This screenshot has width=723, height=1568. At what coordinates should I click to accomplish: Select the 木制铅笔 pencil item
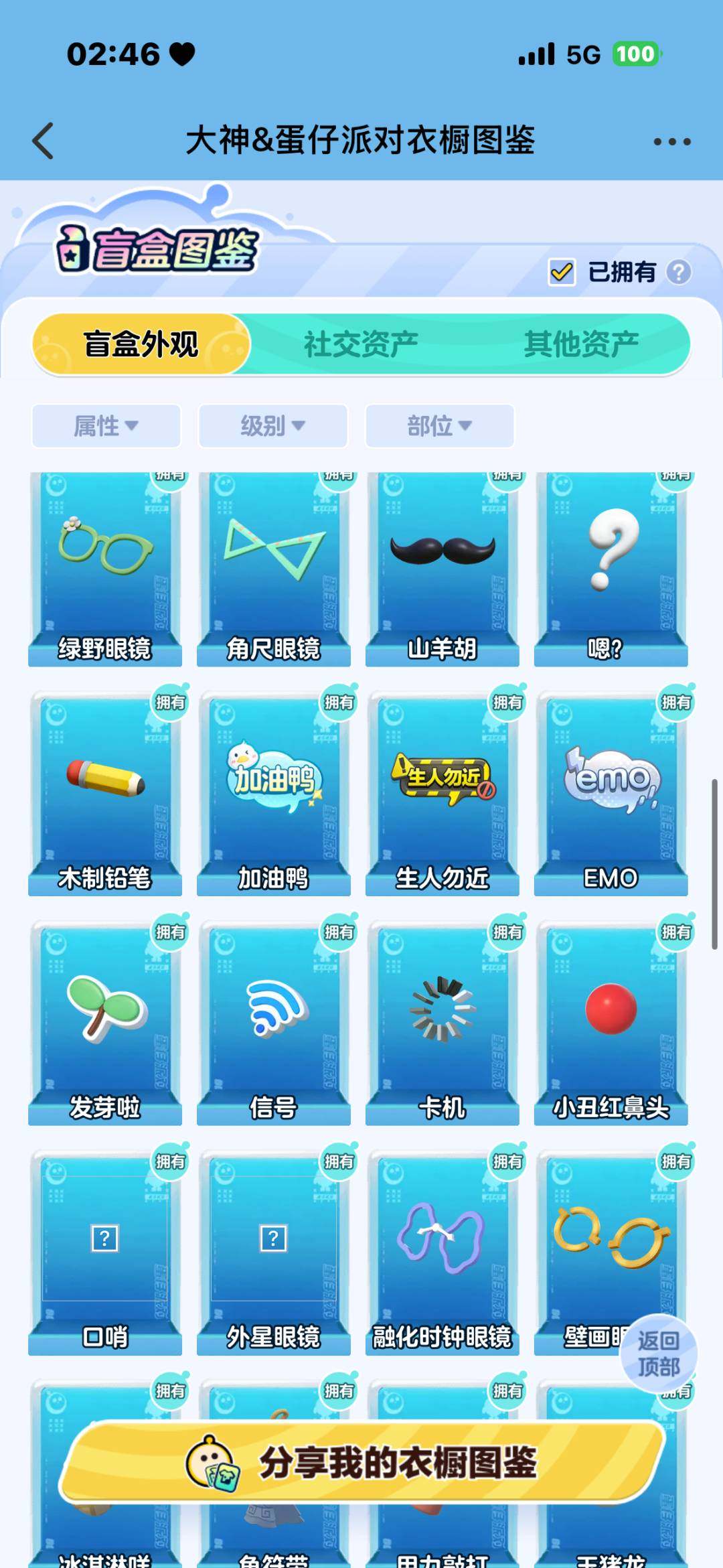[104, 794]
